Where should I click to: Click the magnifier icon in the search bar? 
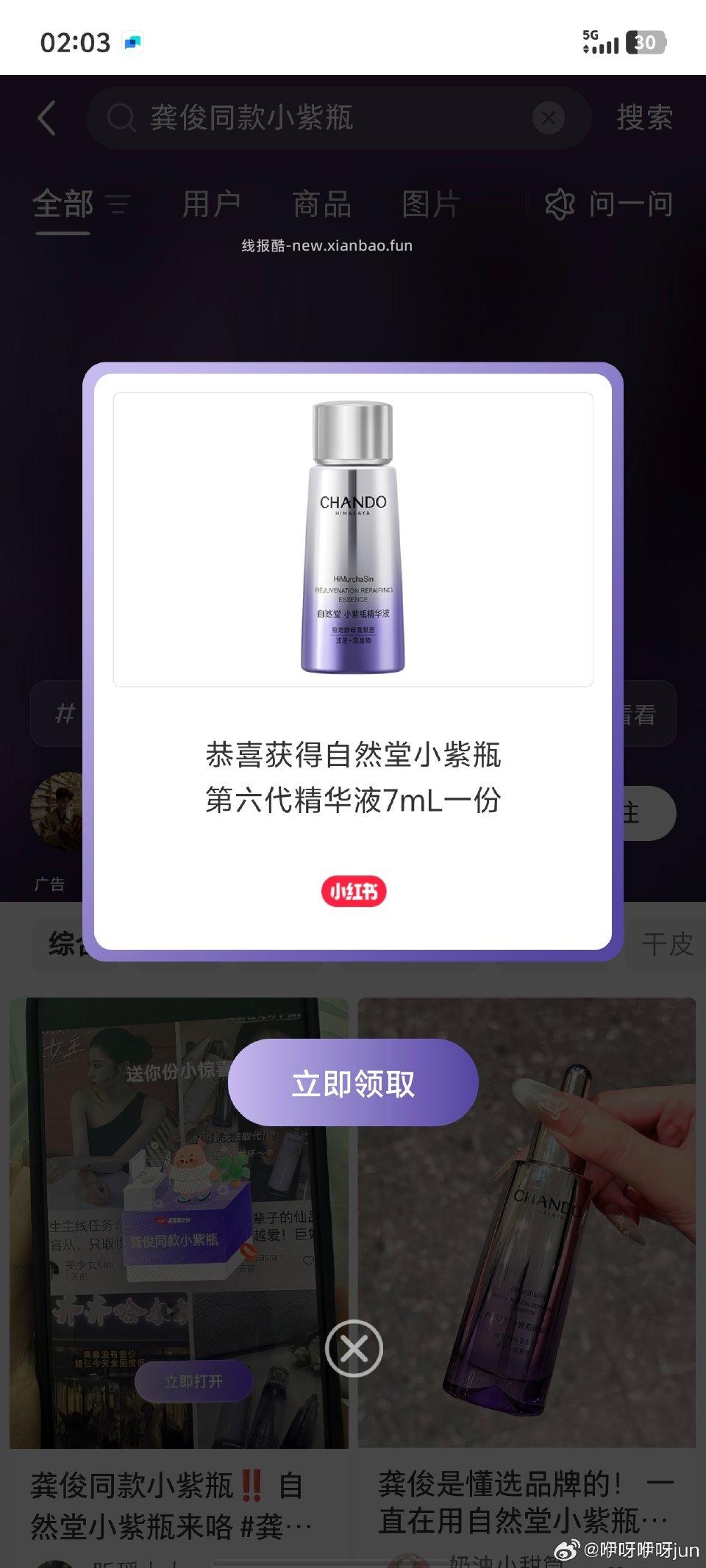[120, 118]
